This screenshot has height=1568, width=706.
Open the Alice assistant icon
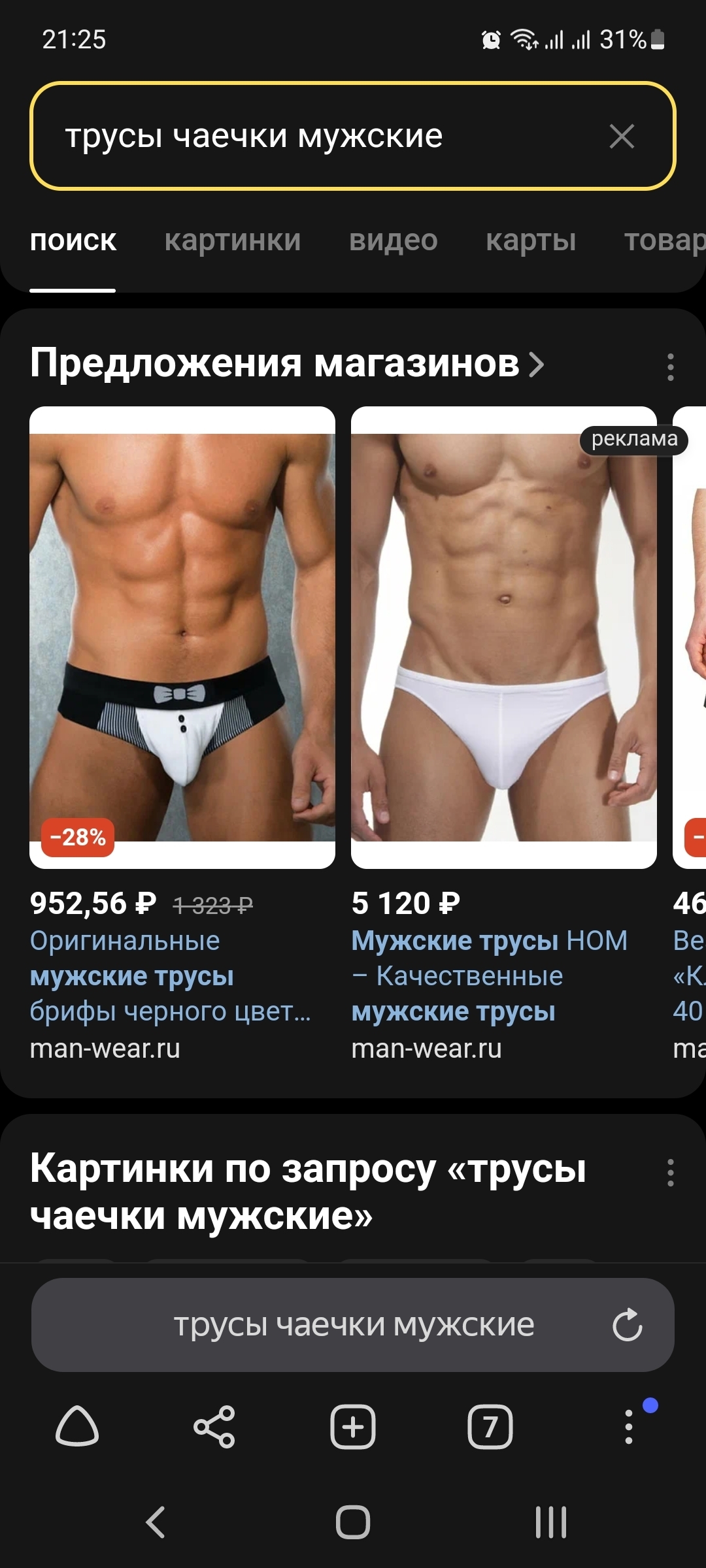click(77, 1426)
